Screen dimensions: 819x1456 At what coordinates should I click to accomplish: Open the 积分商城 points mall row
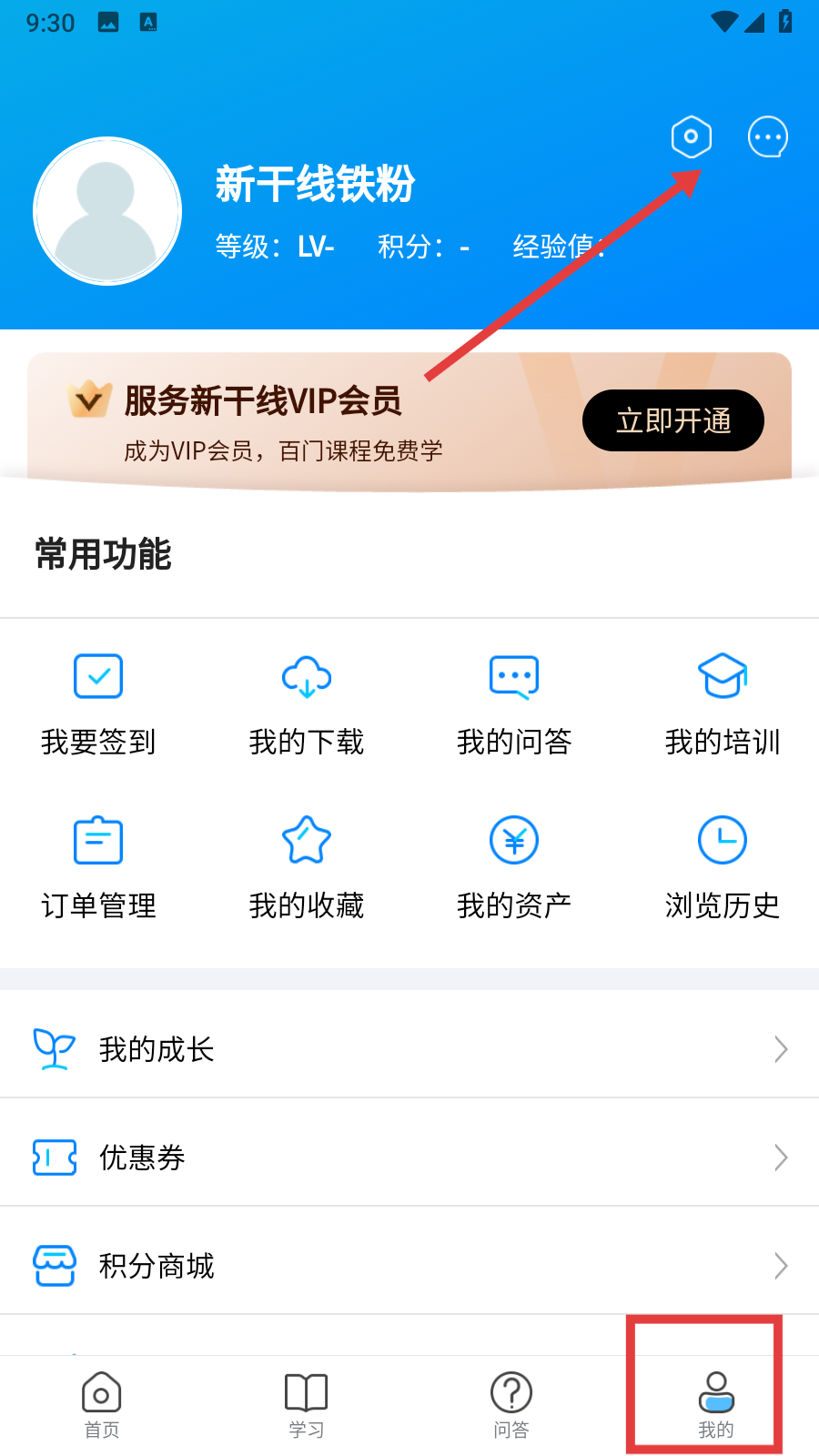pyautogui.click(x=409, y=1266)
